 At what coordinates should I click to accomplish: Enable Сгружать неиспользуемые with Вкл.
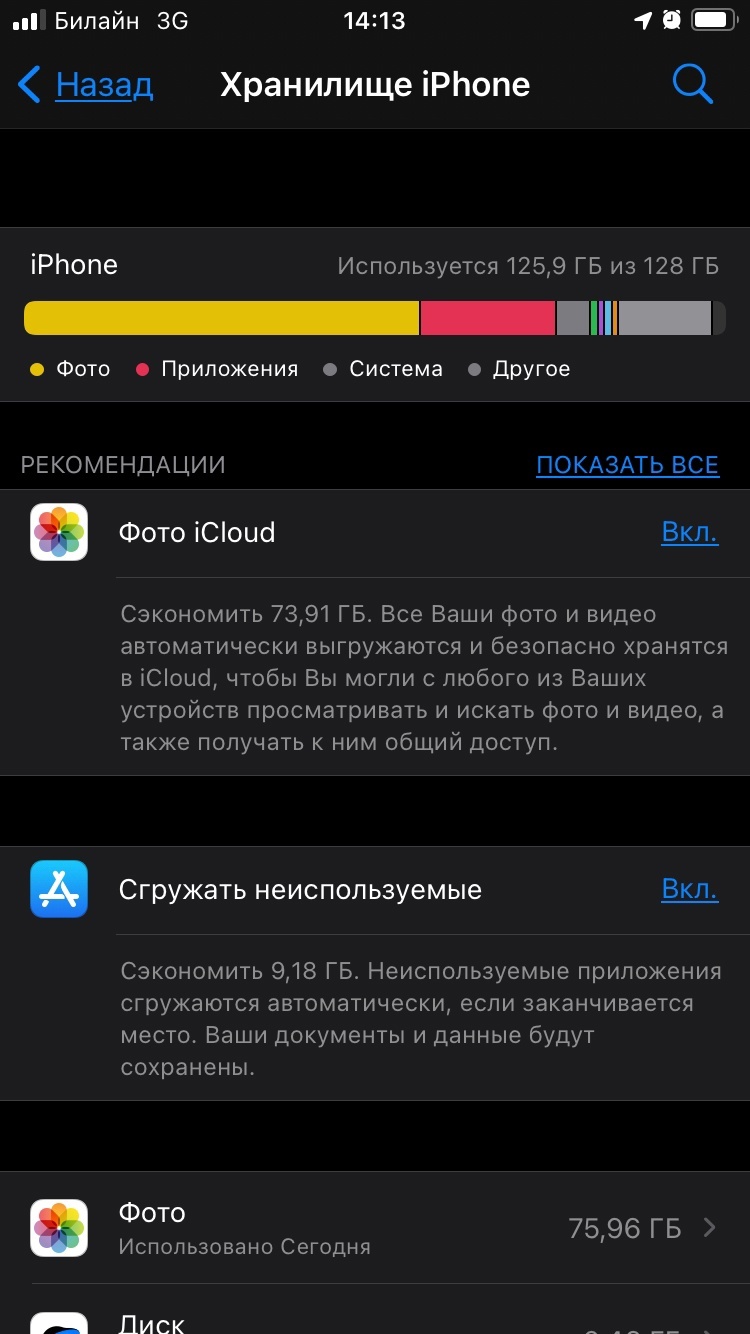click(689, 889)
